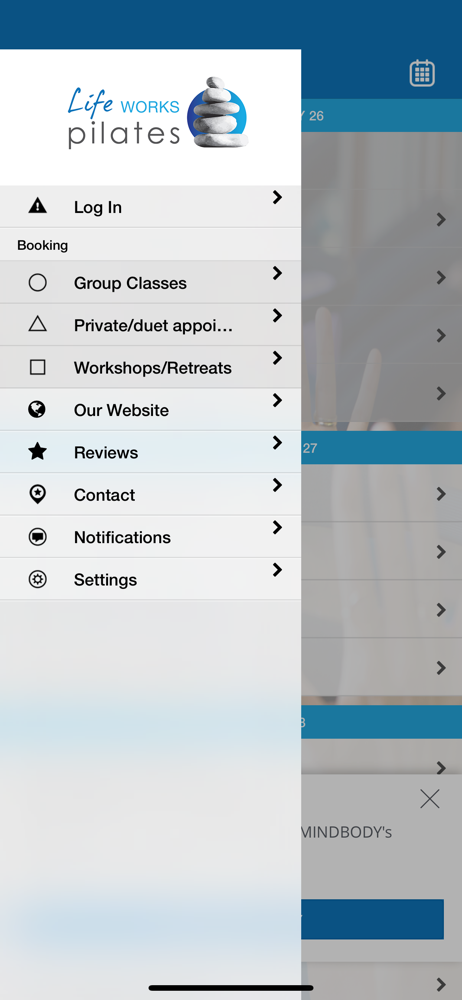Screen dimensions: 462x1000
Task: Dismiss the MINDBODY banner with the X
Action: (429, 798)
